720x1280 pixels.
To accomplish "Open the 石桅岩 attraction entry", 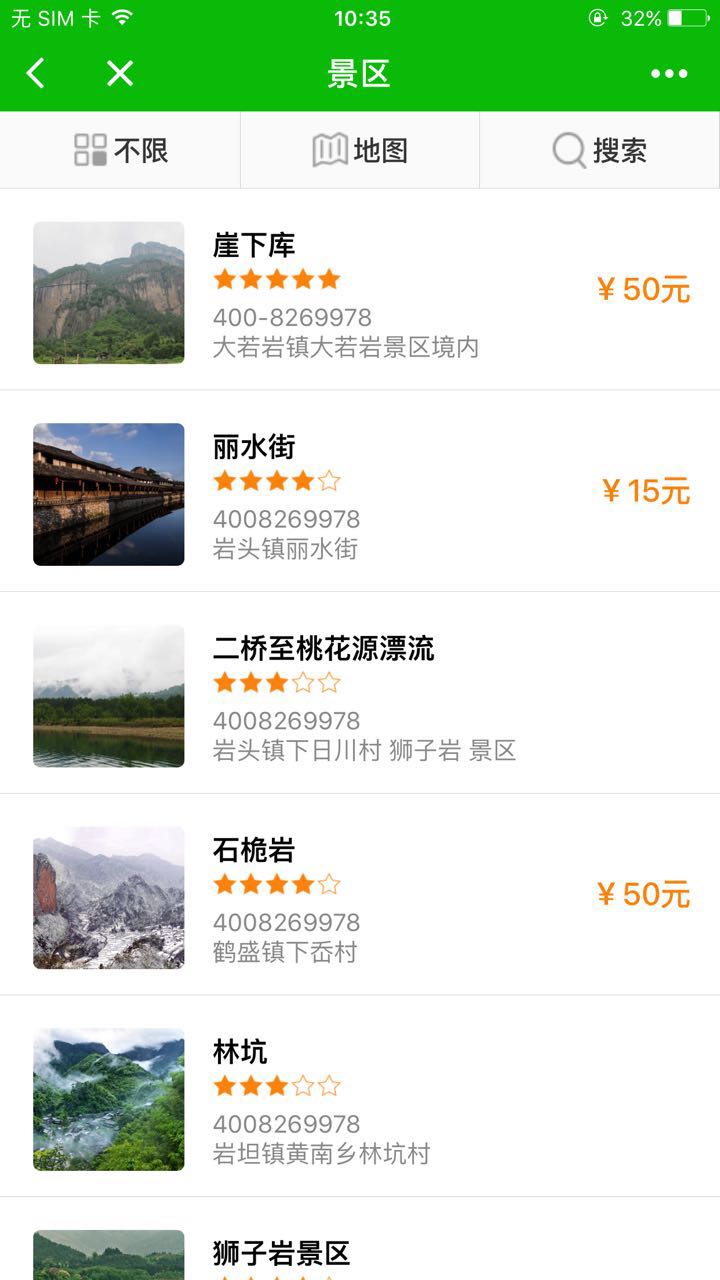I will click(x=360, y=897).
